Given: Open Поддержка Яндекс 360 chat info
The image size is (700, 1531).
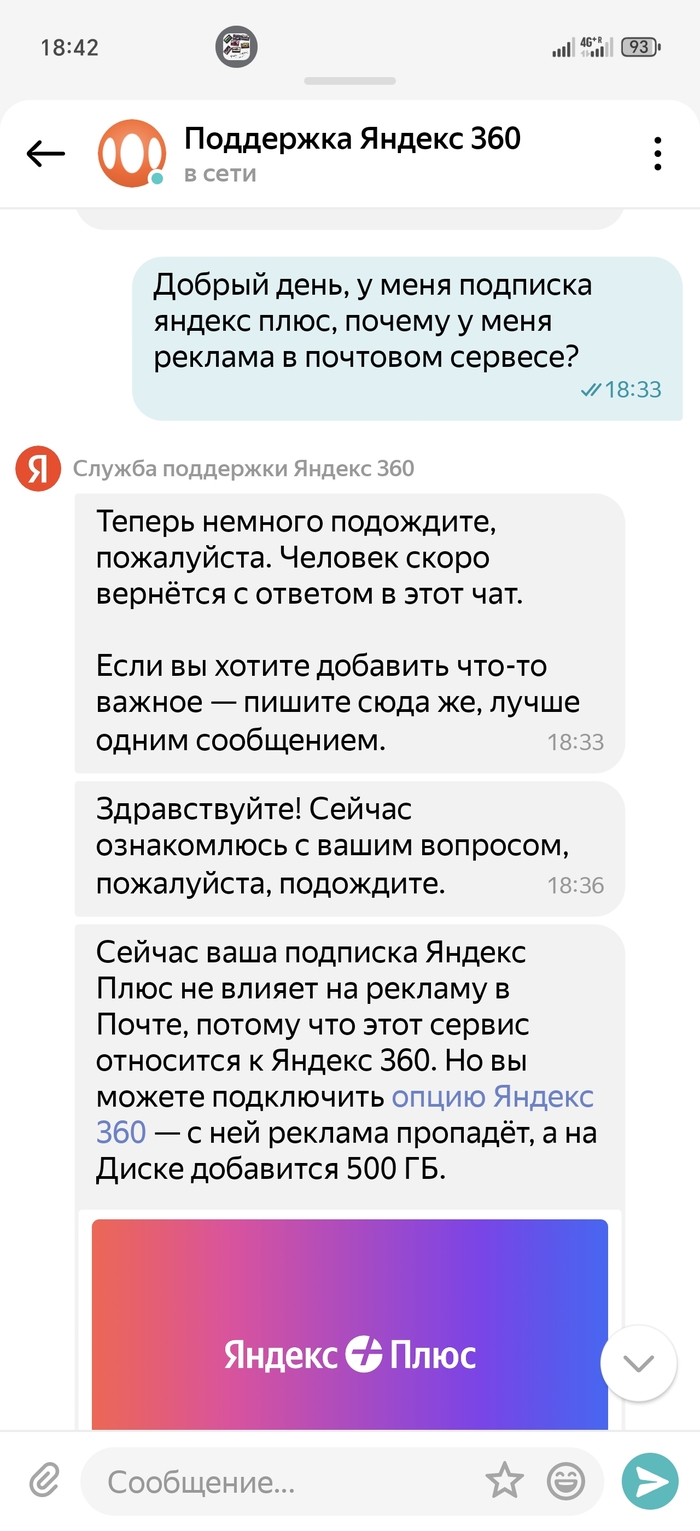Looking at the screenshot, I should tap(351, 153).
